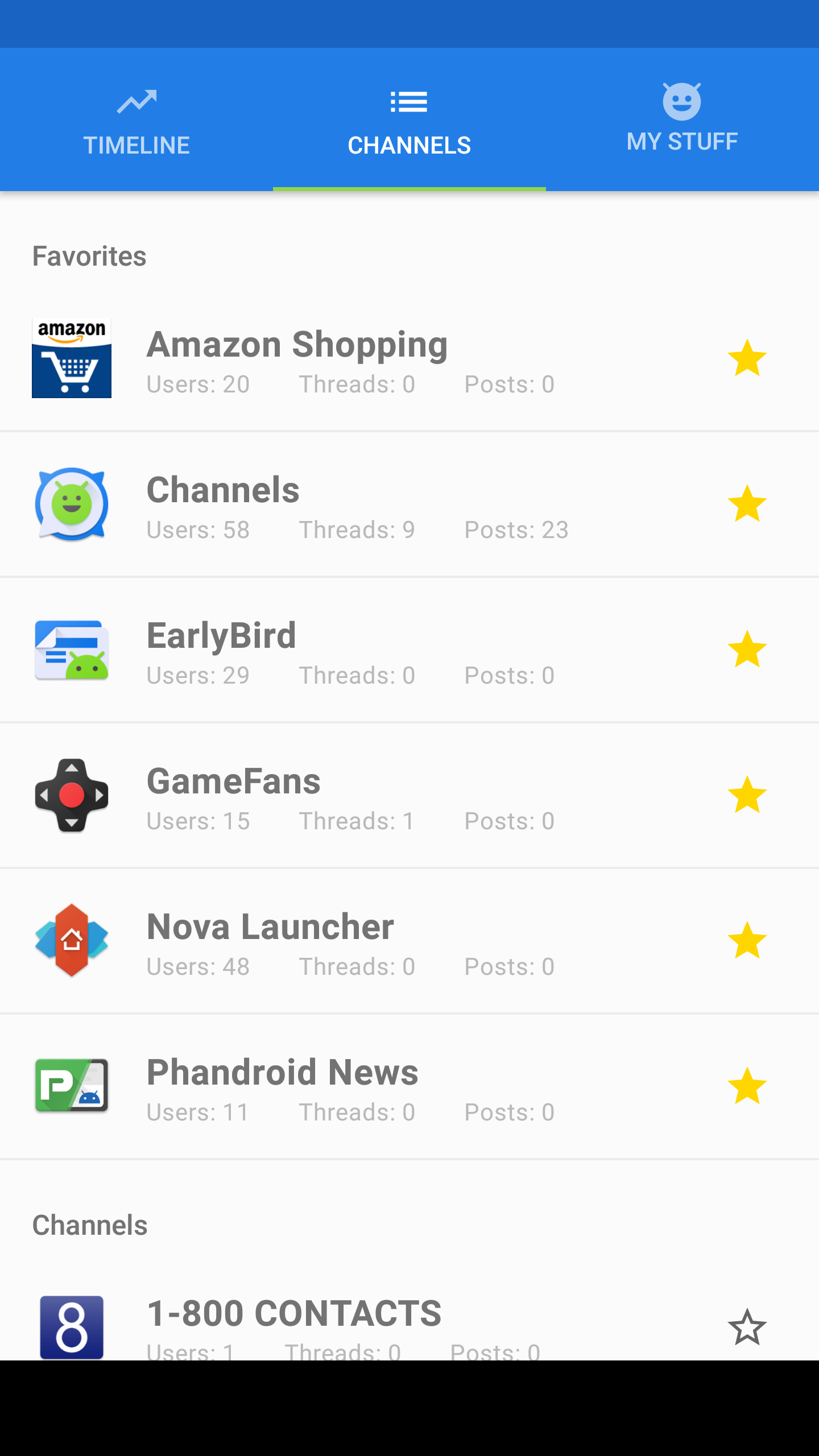This screenshot has height=1456, width=819.
Task: Tap the list icon above Channels
Action: click(x=409, y=101)
